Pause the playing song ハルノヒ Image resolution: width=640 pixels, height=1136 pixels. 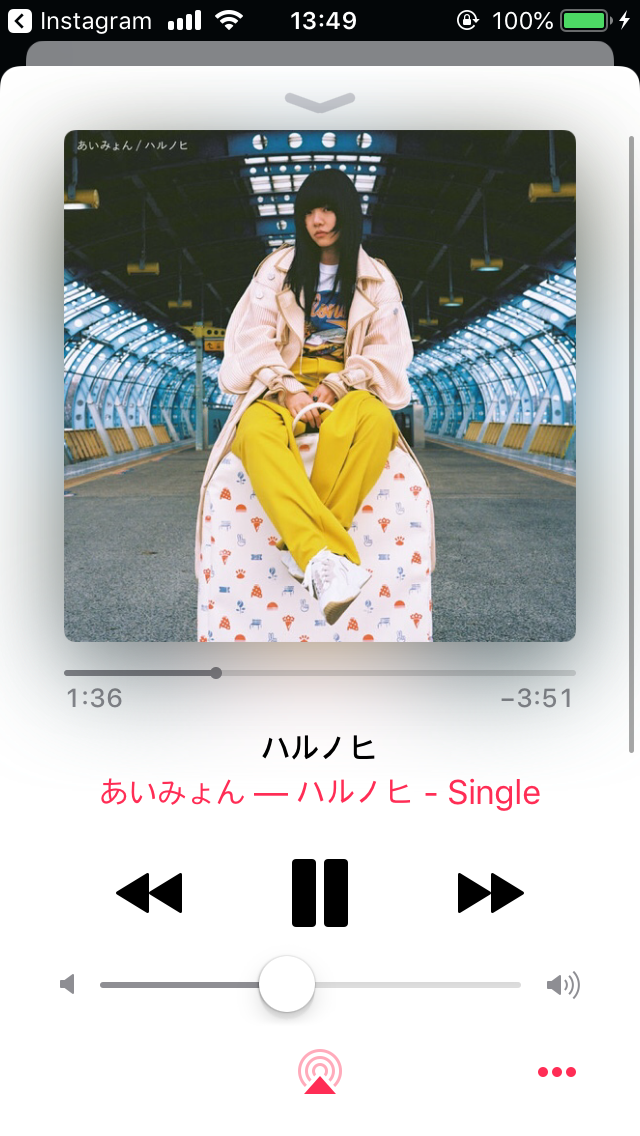(x=320, y=893)
